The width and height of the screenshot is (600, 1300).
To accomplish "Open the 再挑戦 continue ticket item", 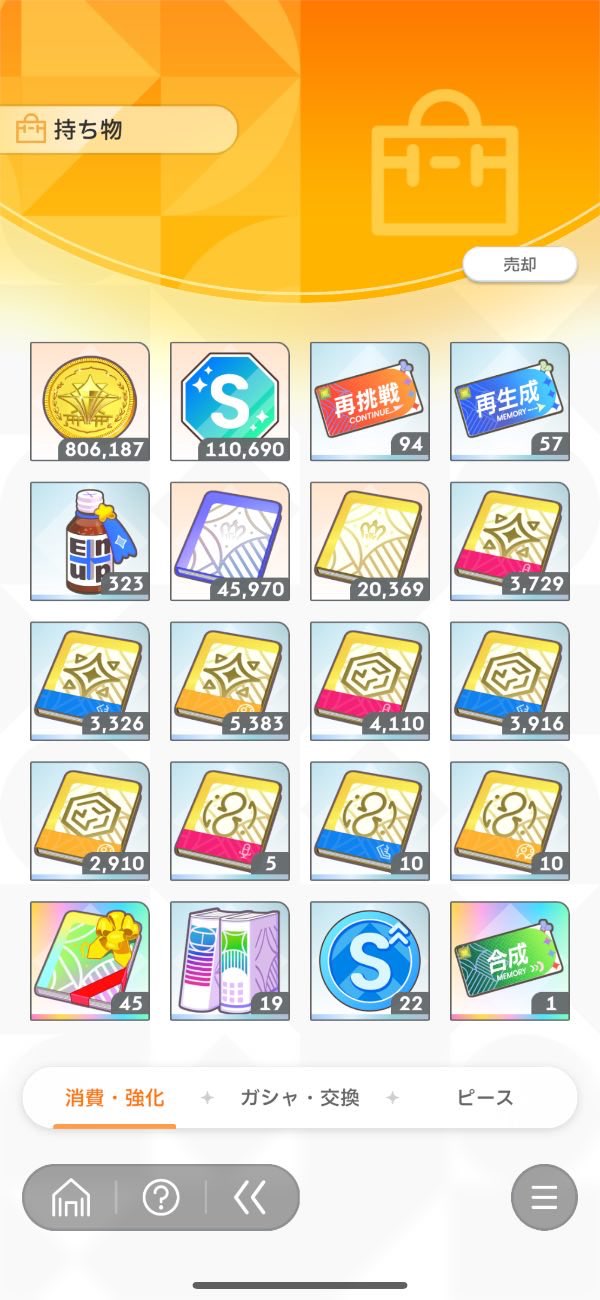I will pos(370,401).
